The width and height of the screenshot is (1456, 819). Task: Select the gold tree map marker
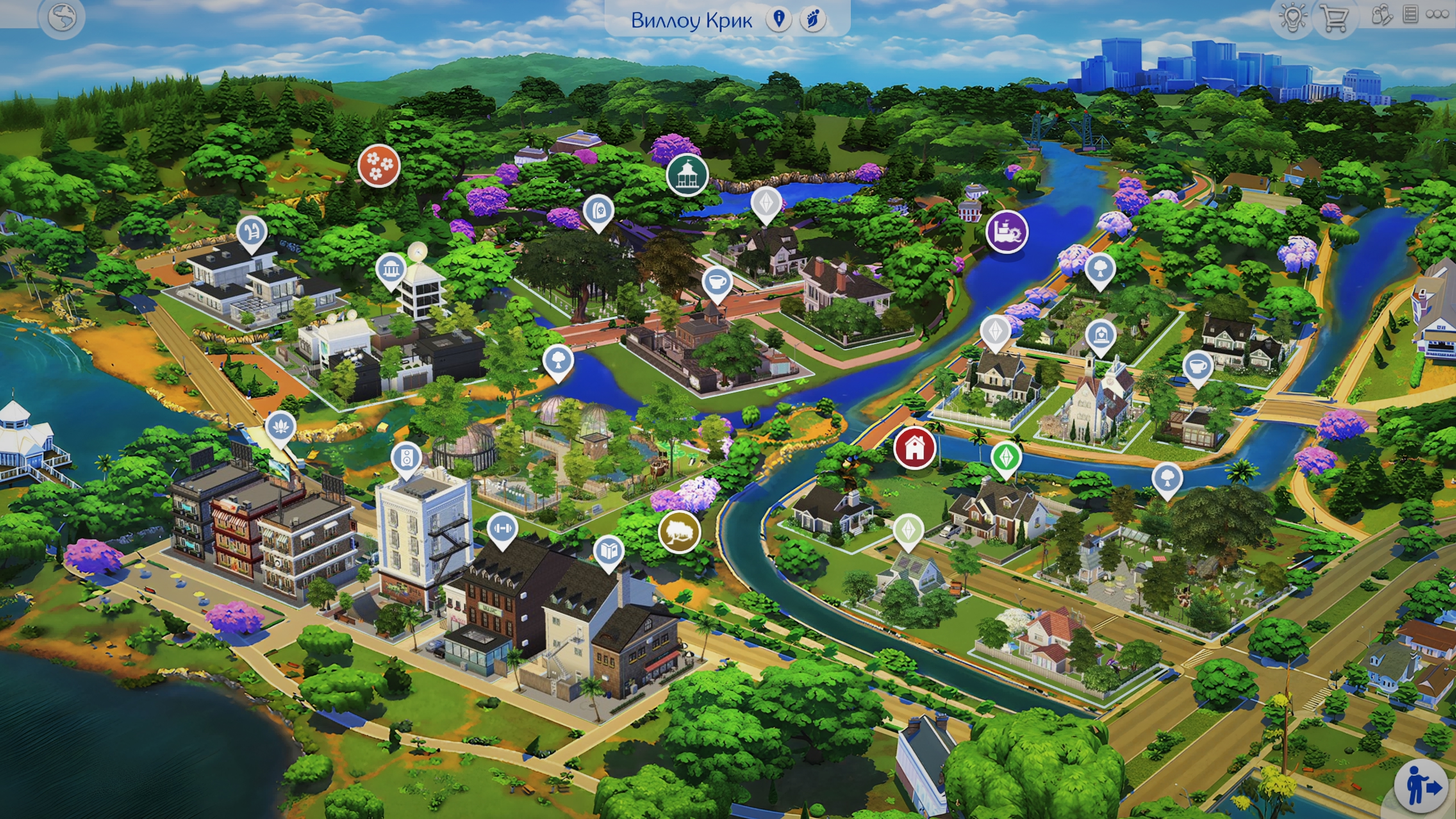[679, 532]
